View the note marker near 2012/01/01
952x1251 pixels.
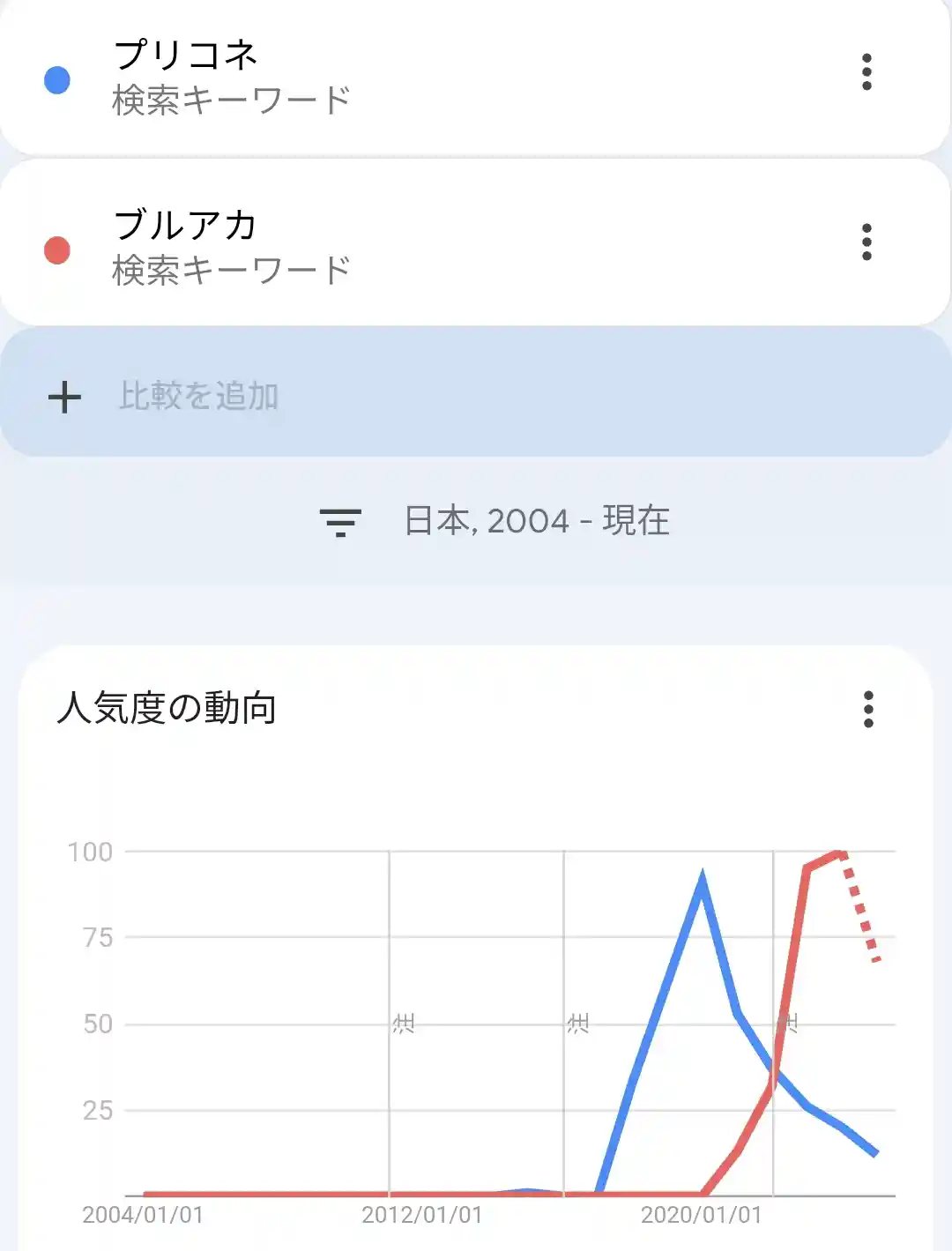[x=404, y=1024]
